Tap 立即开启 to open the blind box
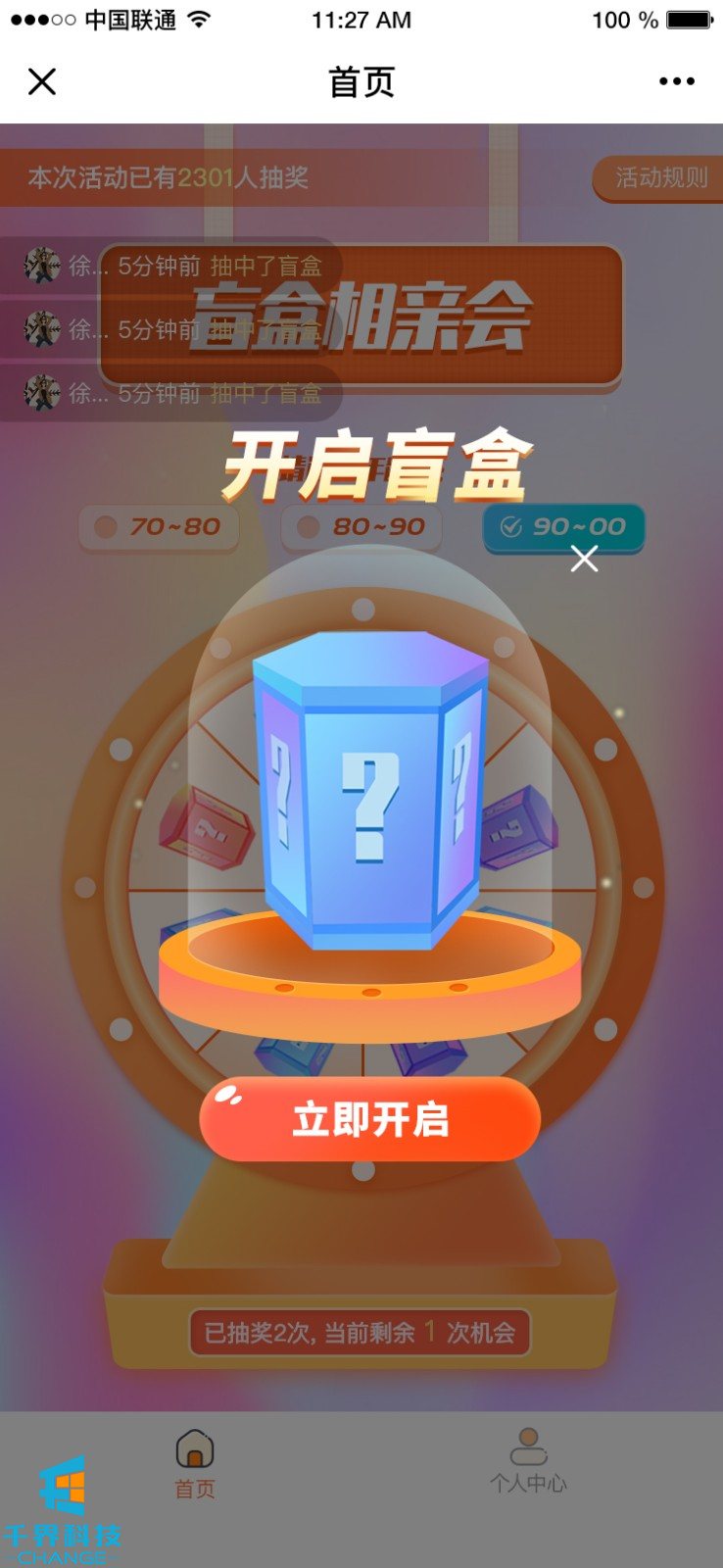The width and height of the screenshot is (723, 1568). (x=369, y=1119)
